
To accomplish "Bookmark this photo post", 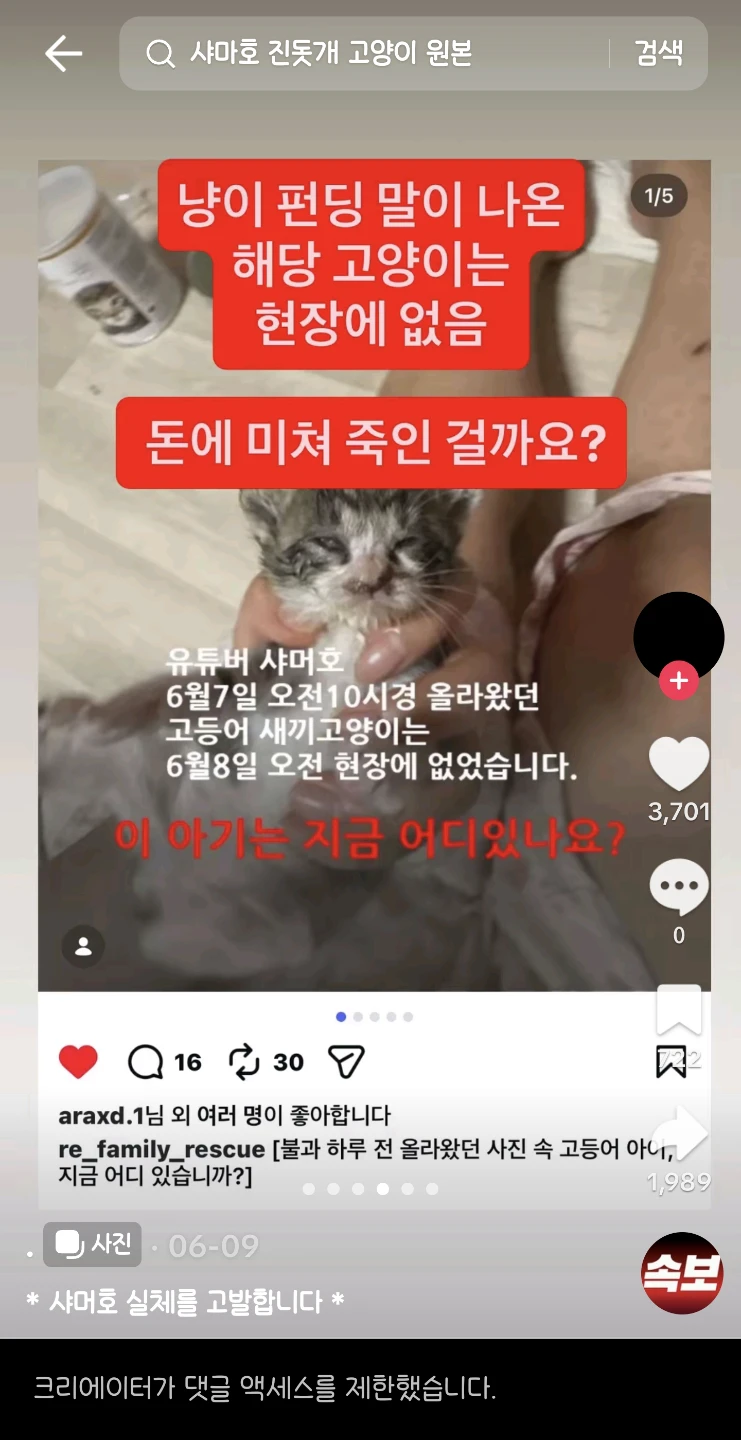I will tap(679, 1012).
